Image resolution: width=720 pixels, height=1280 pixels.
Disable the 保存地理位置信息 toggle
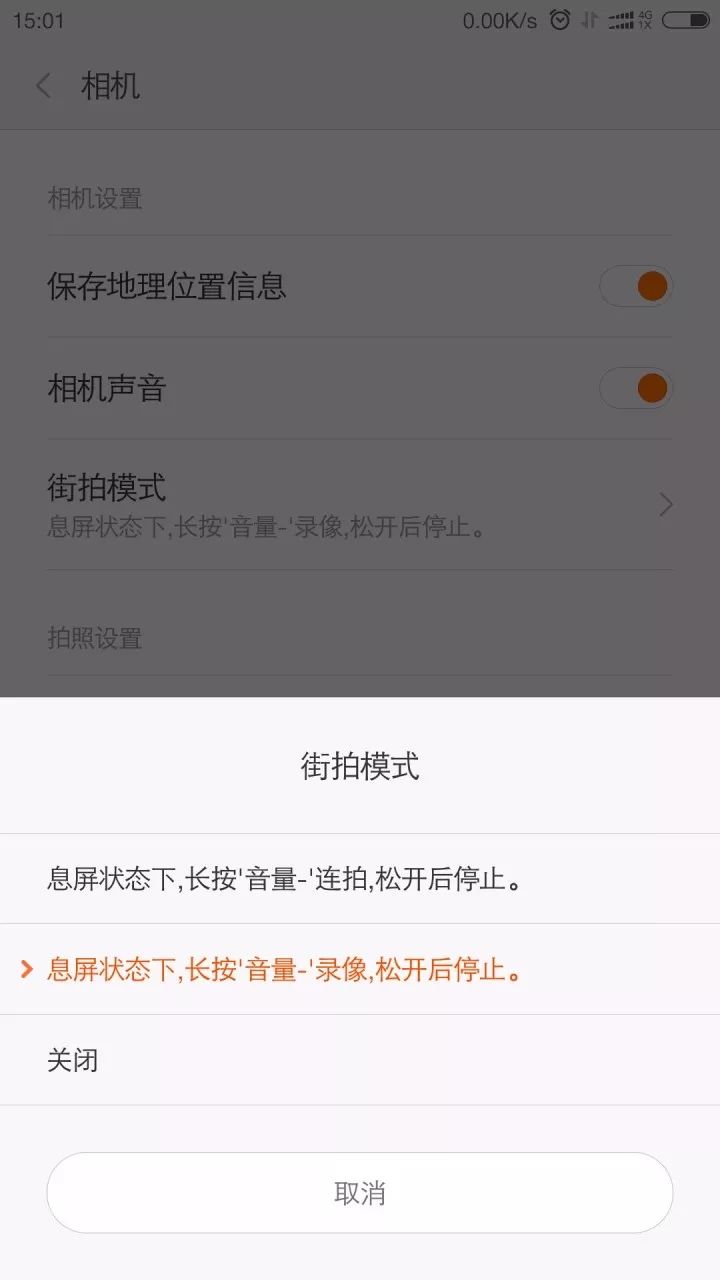[x=637, y=286]
